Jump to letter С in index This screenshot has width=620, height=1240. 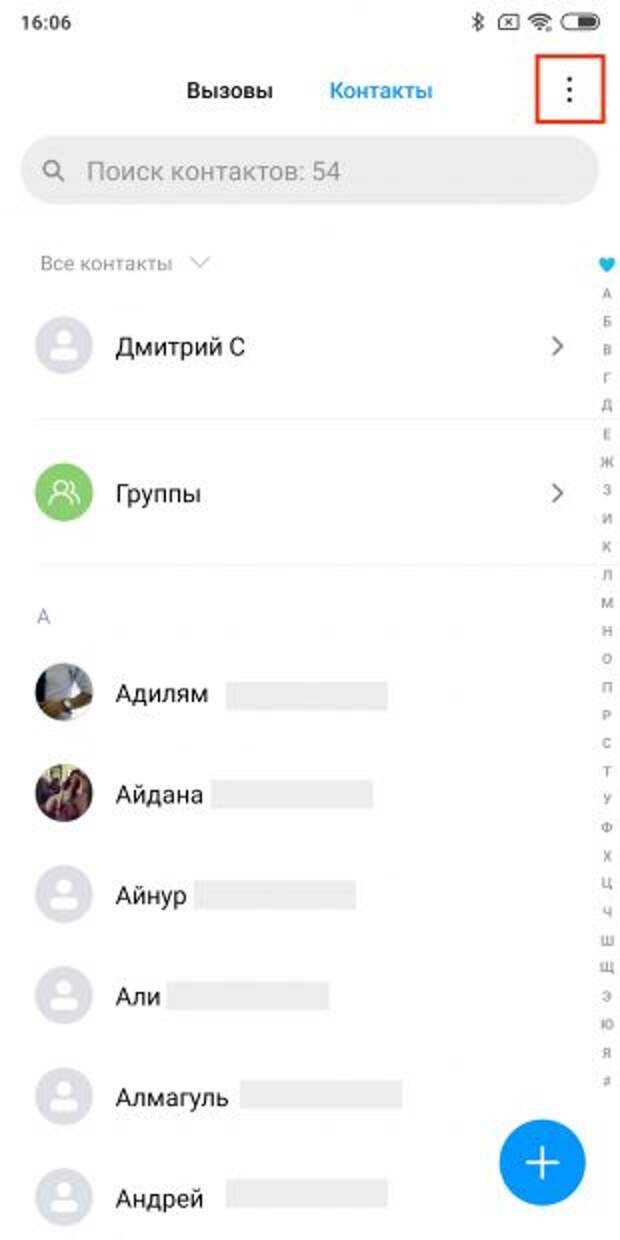pyautogui.click(x=606, y=743)
